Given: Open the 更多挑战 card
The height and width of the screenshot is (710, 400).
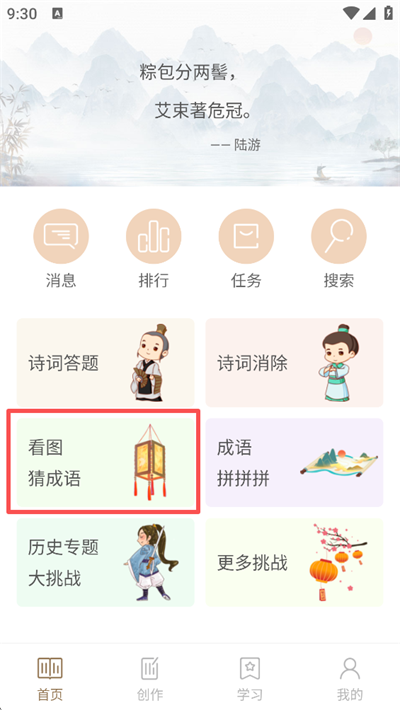Looking at the screenshot, I should click(x=294, y=562).
